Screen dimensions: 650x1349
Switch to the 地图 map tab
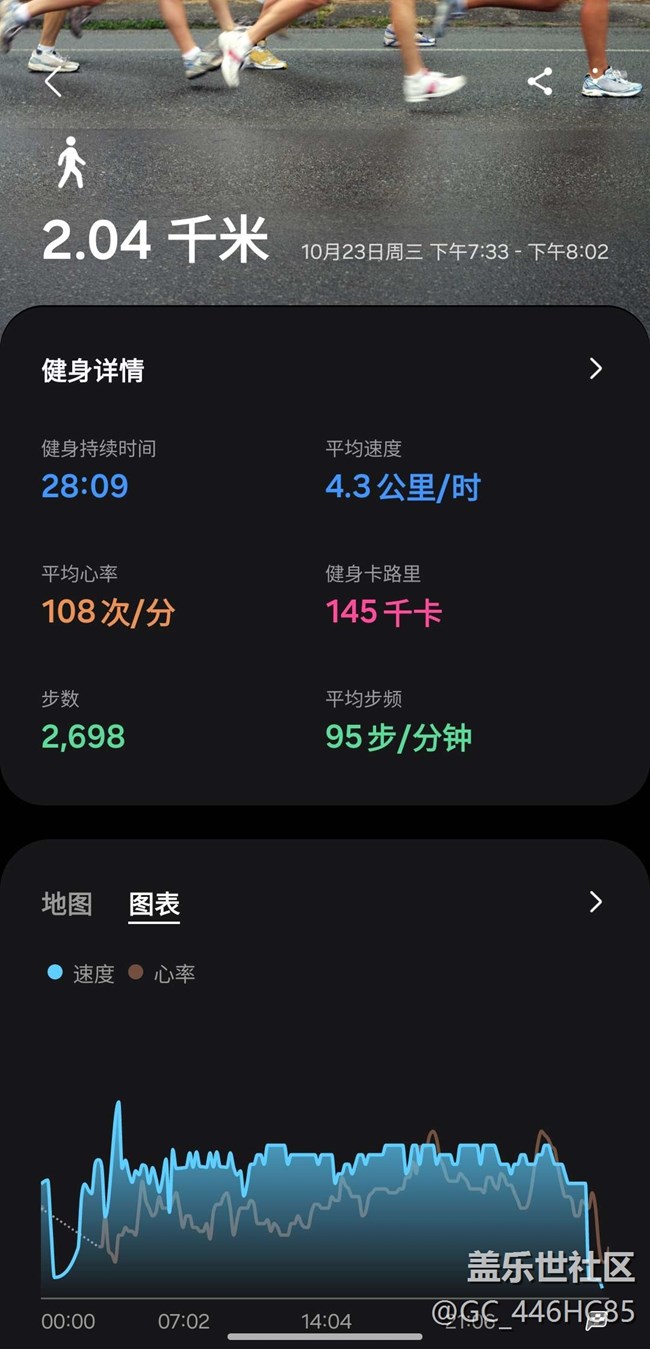pos(67,904)
